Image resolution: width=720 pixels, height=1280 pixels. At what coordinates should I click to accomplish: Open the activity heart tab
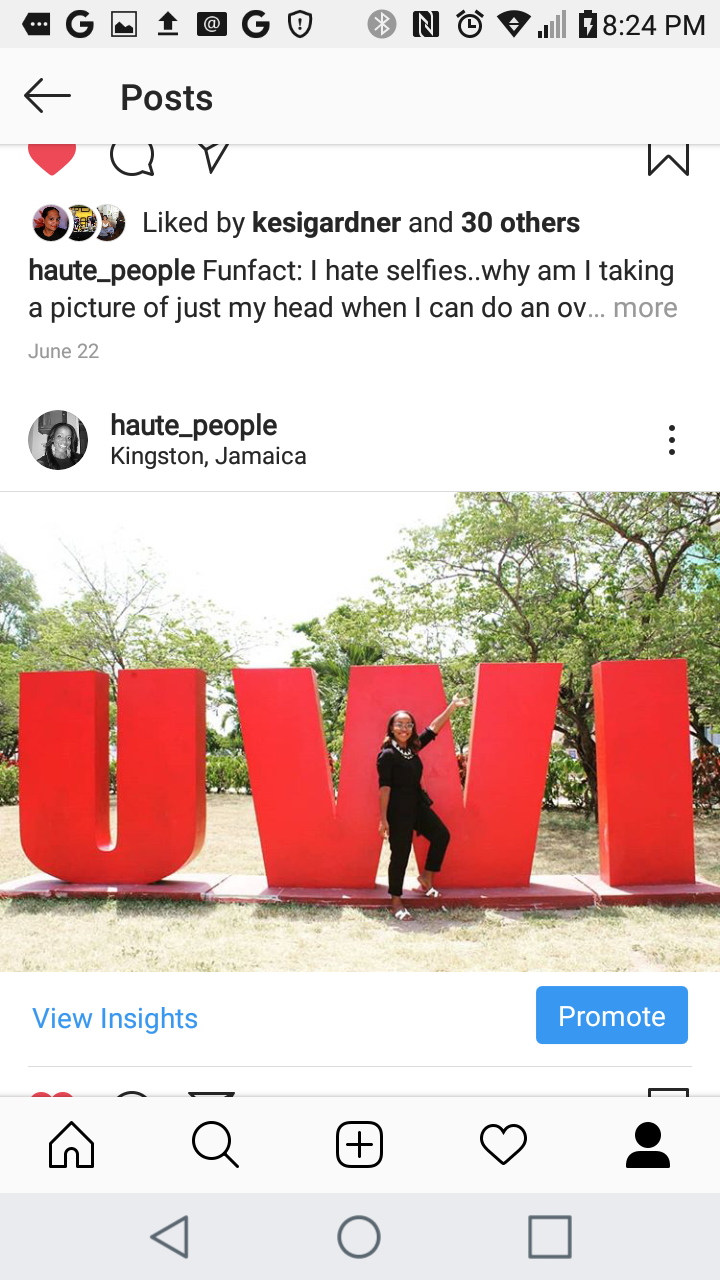point(504,1145)
